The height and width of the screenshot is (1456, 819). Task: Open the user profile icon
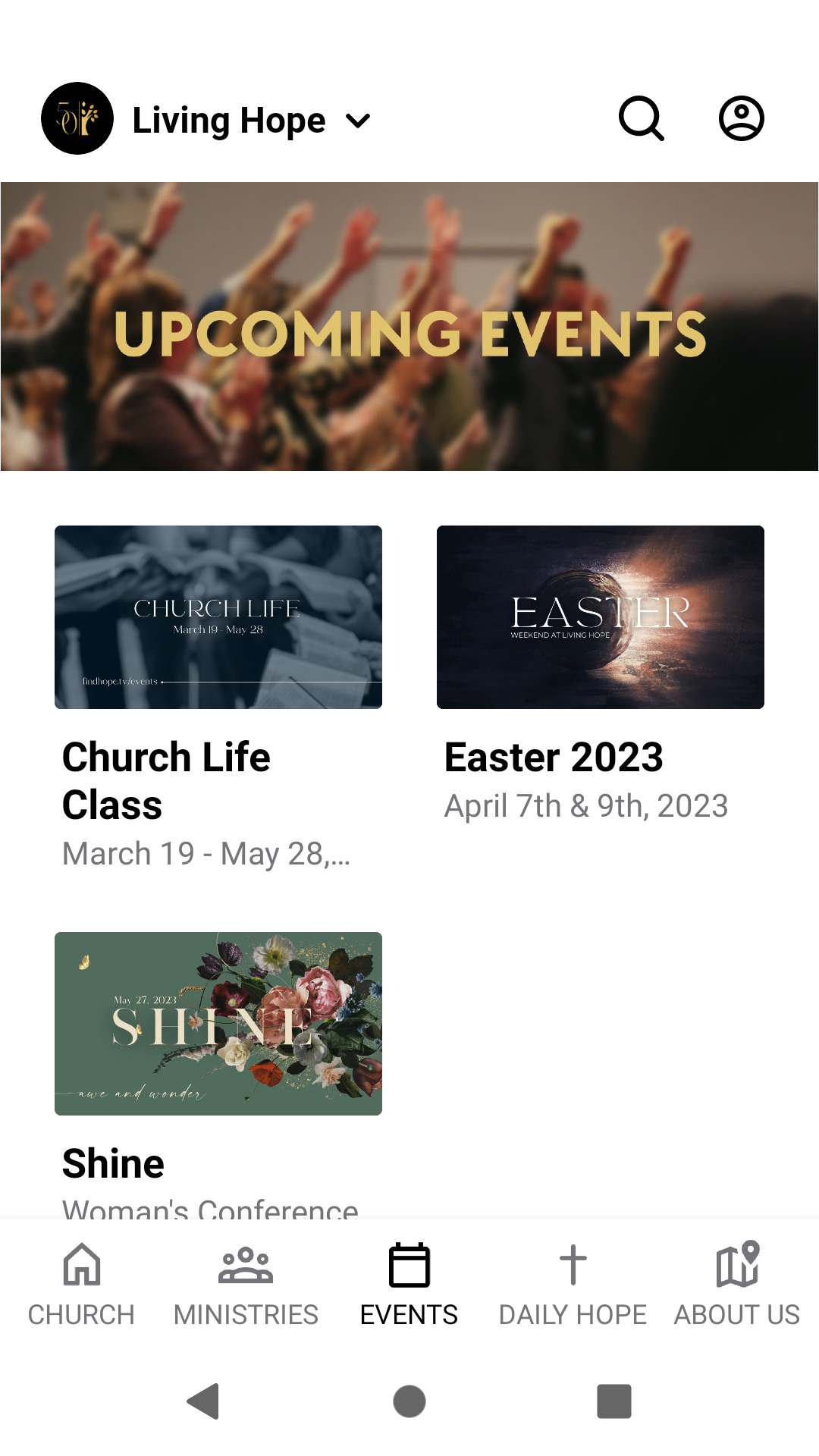[x=739, y=119]
